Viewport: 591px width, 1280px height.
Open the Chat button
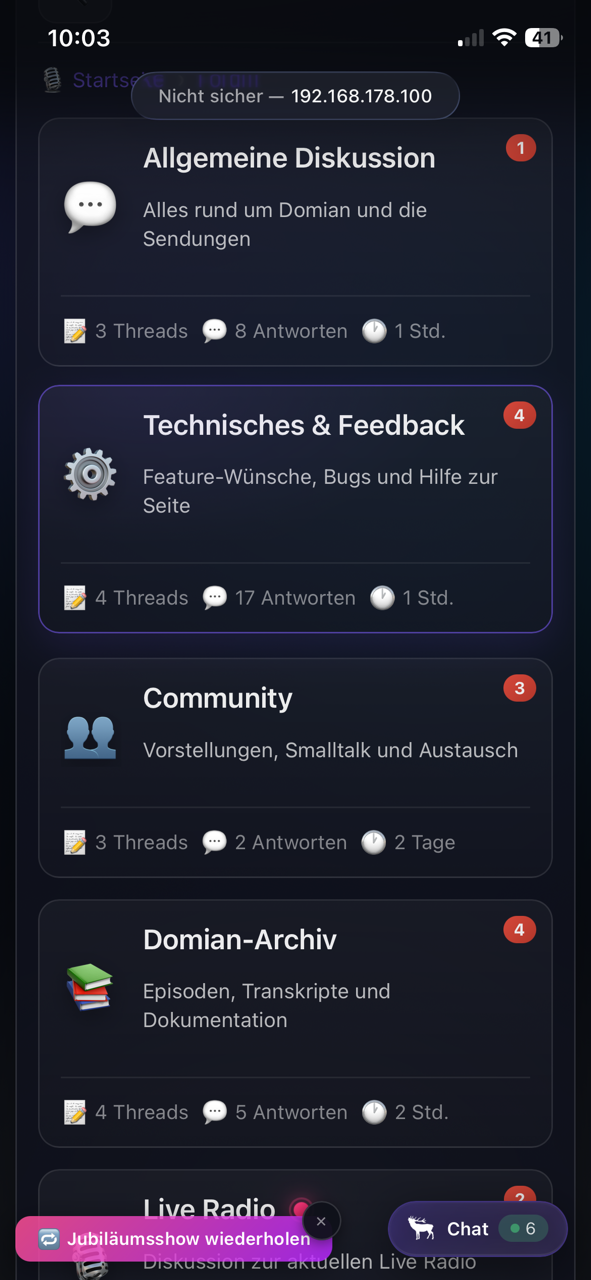coord(477,1228)
